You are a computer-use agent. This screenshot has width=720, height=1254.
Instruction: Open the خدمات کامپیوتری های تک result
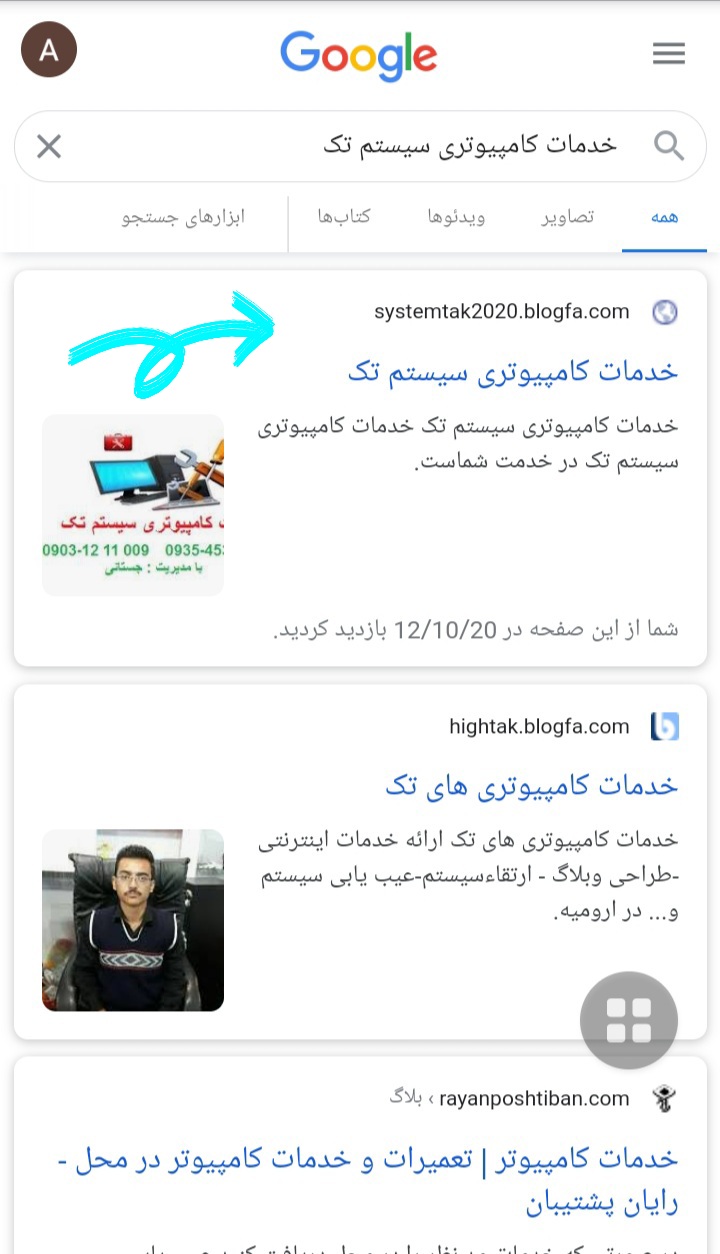[531, 785]
